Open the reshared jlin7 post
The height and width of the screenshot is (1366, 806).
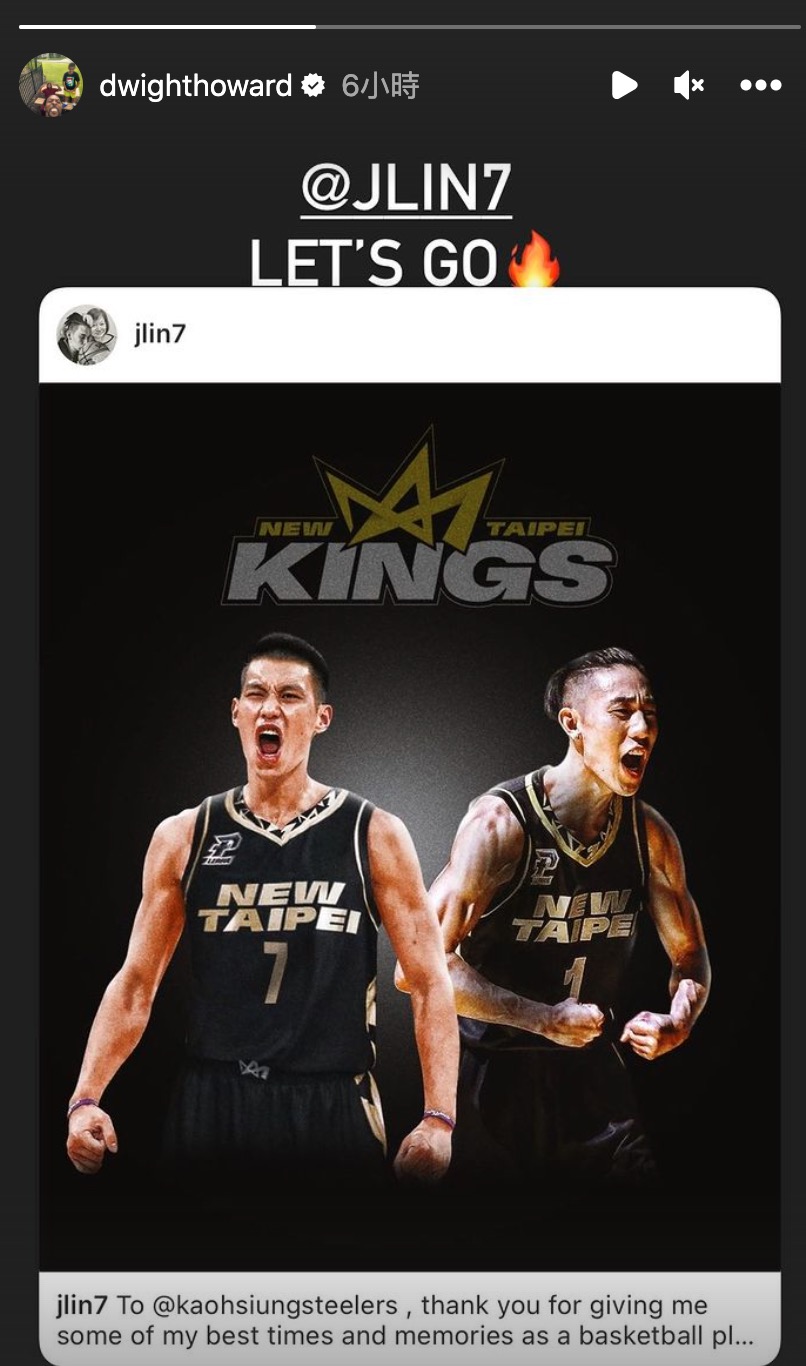pyautogui.click(x=410, y=826)
